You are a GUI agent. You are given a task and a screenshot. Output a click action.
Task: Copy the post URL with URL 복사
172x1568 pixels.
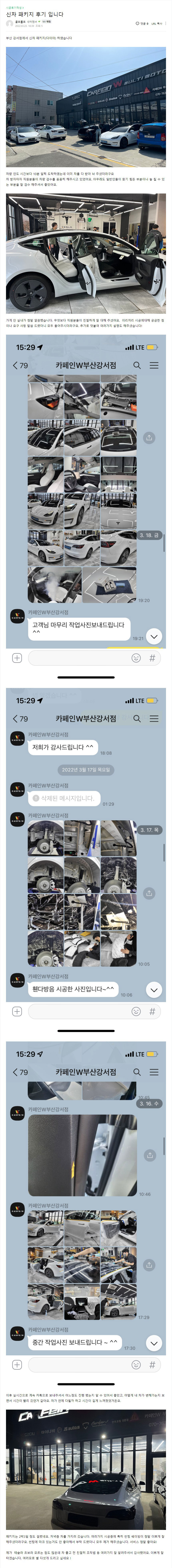[x=157, y=24]
